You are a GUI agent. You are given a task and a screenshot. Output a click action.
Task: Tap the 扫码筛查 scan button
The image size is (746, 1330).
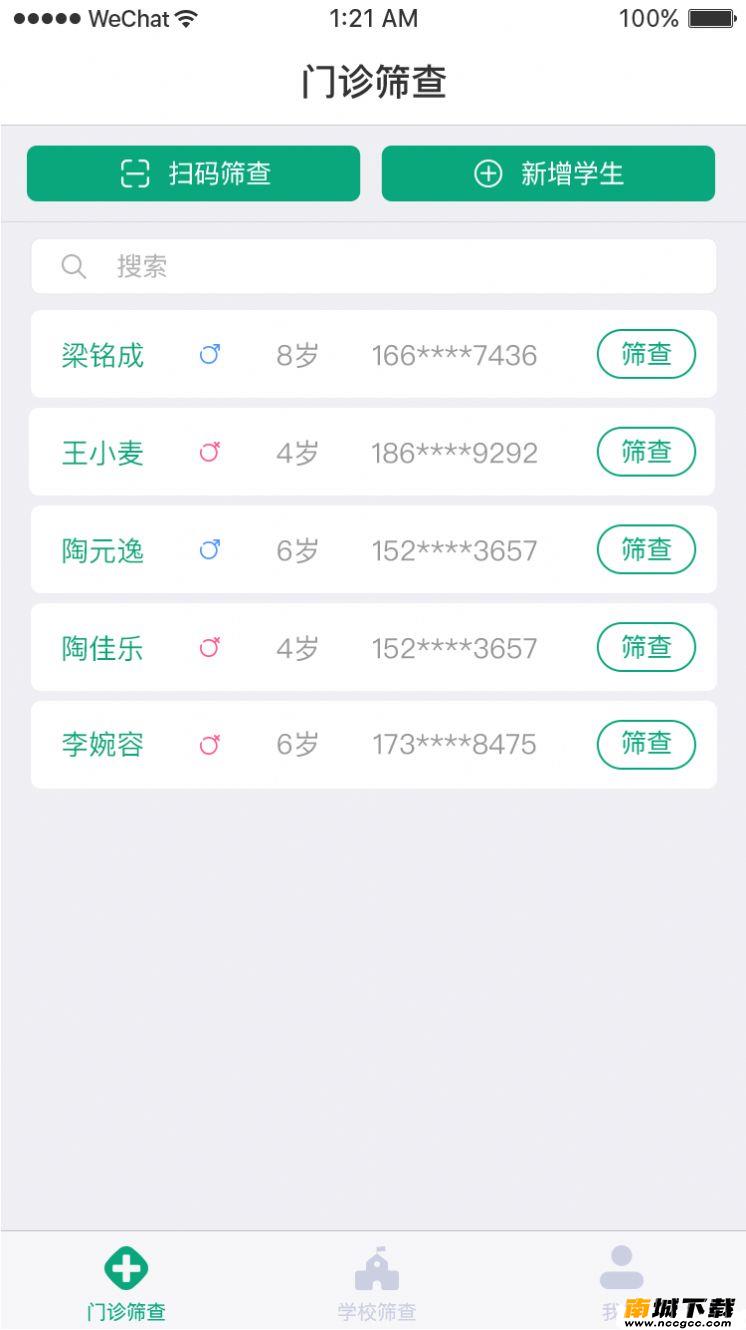pyautogui.click(x=193, y=174)
